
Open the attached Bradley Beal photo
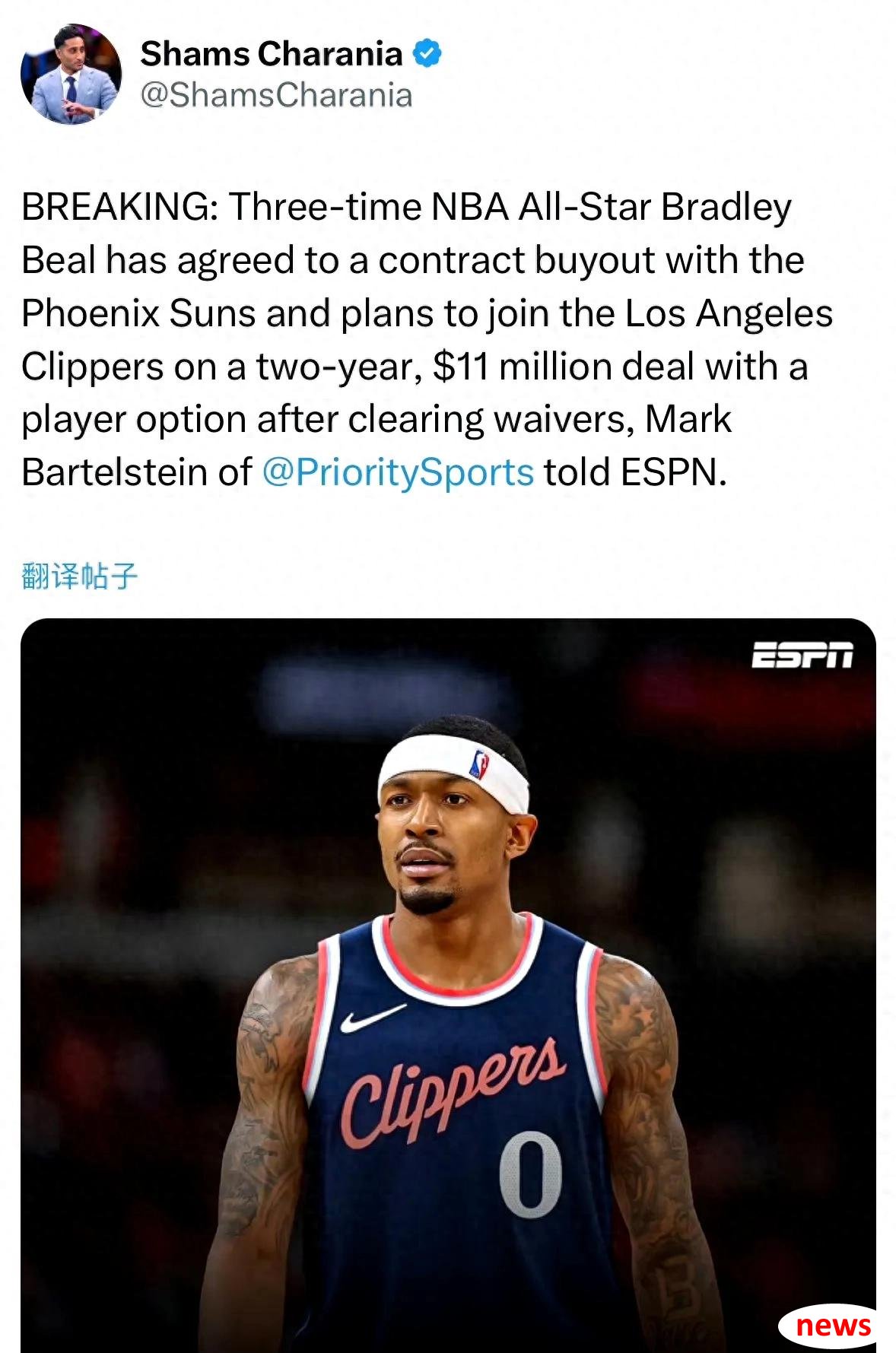tap(447, 989)
